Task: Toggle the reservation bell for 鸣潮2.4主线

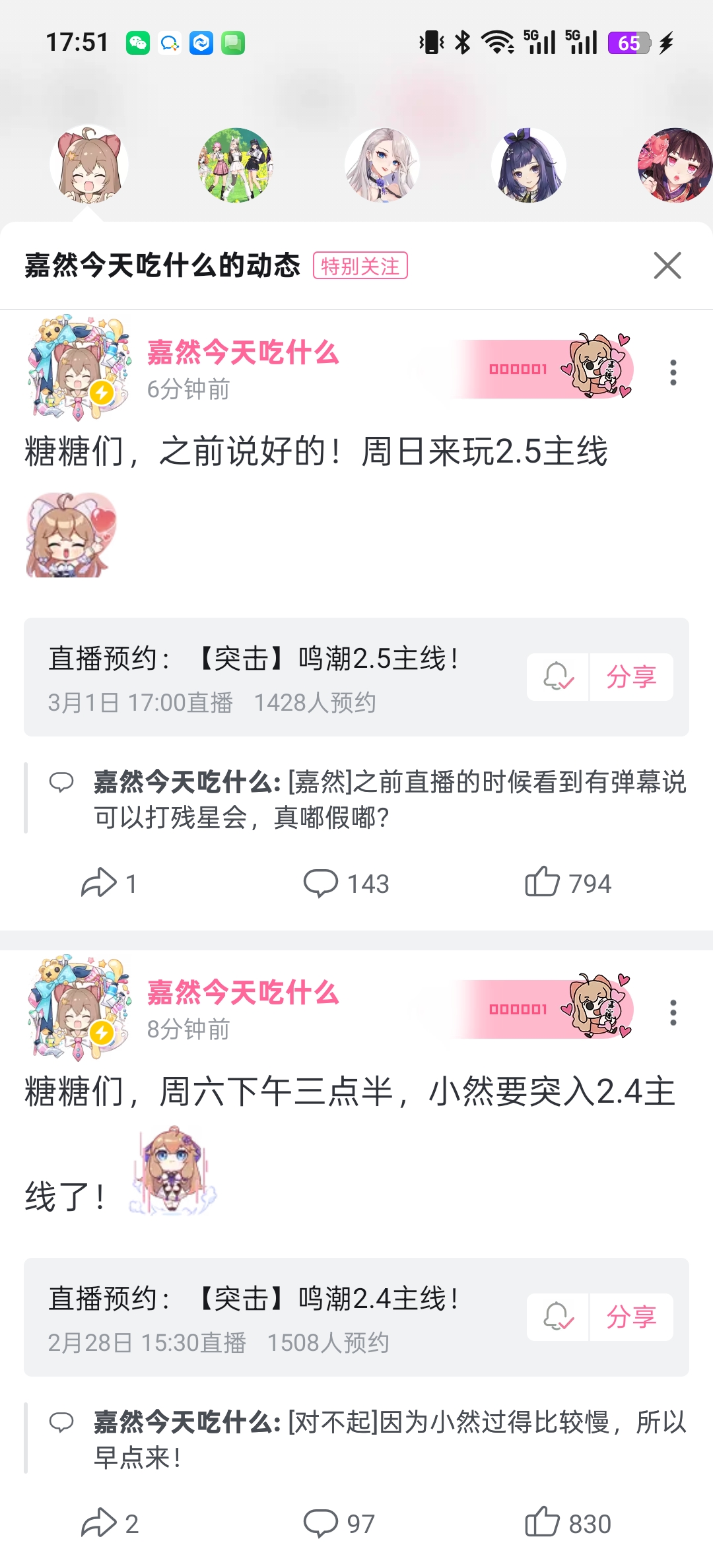Action: (x=558, y=1317)
